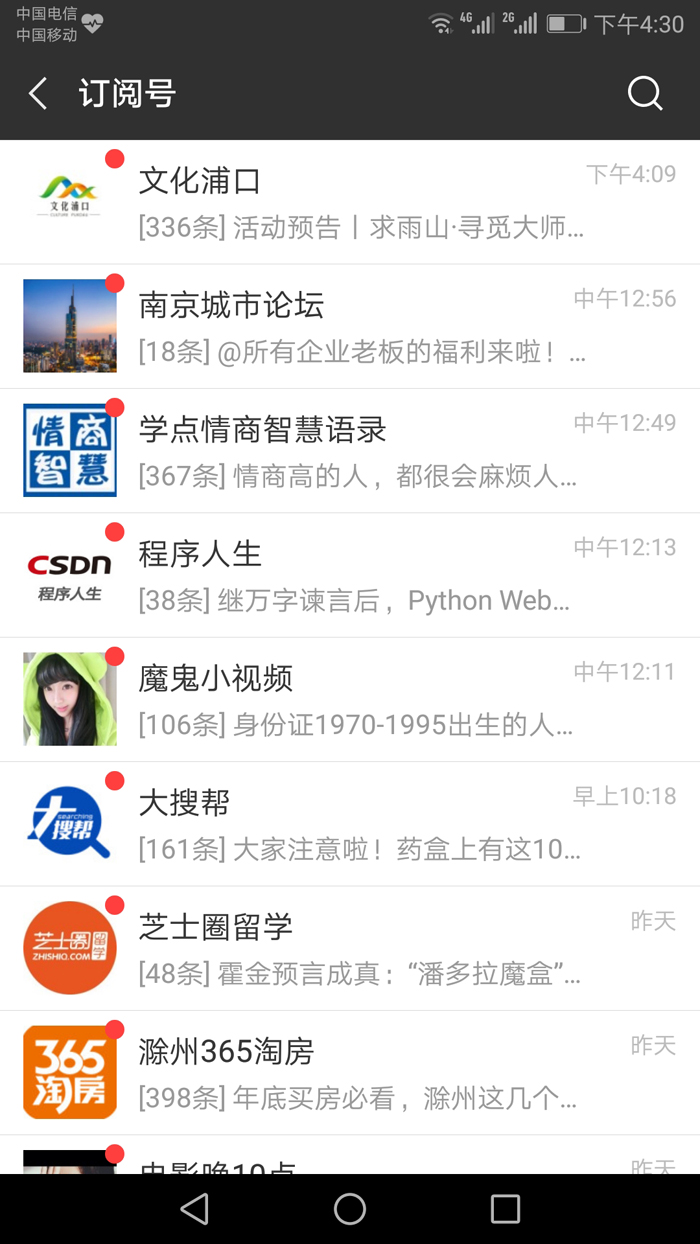Go back from the 订阅号 list
The height and width of the screenshot is (1244, 700).
(38, 94)
